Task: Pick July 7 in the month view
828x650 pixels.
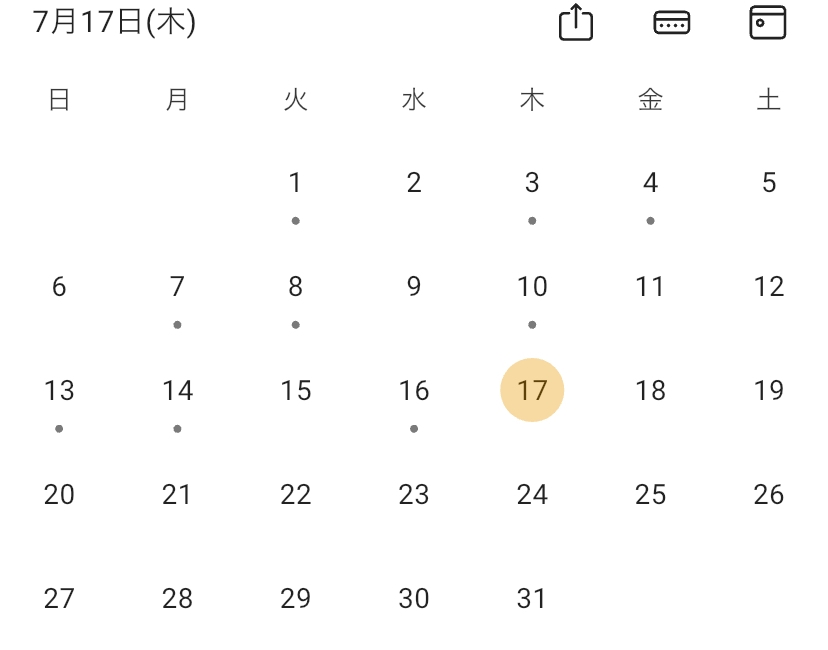Action: 177,287
